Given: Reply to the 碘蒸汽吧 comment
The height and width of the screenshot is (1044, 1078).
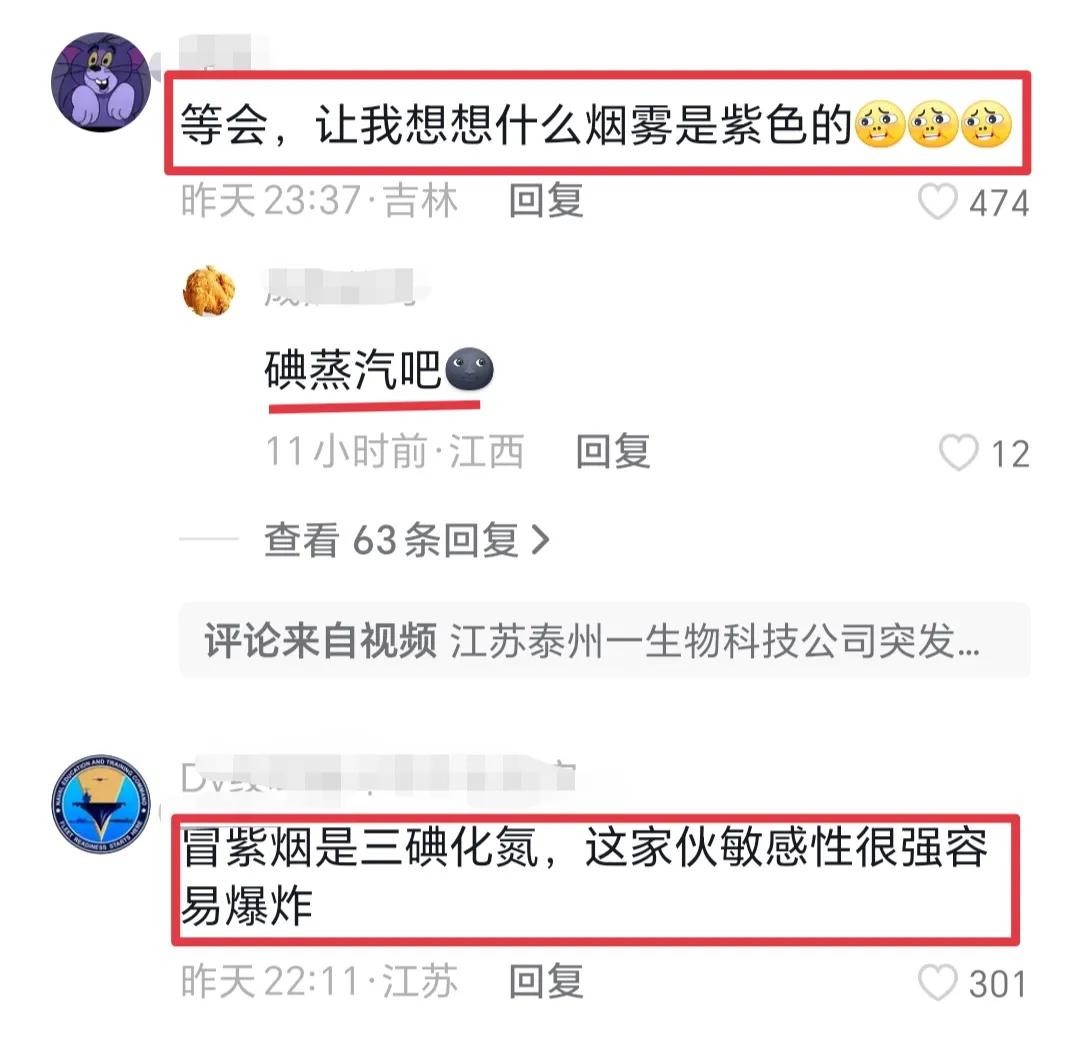Looking at the screenshot, I should point(612,453).
